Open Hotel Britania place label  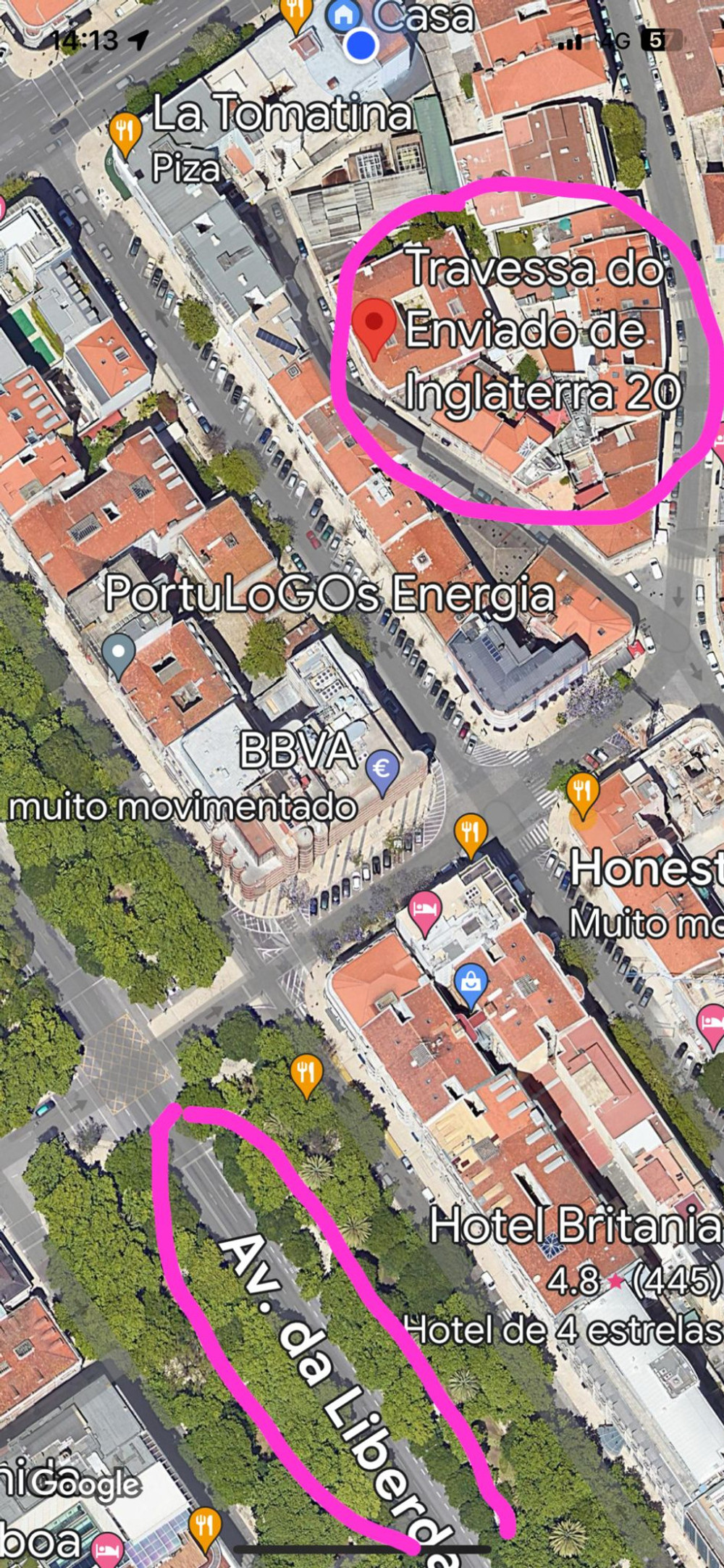[576, 1226]
